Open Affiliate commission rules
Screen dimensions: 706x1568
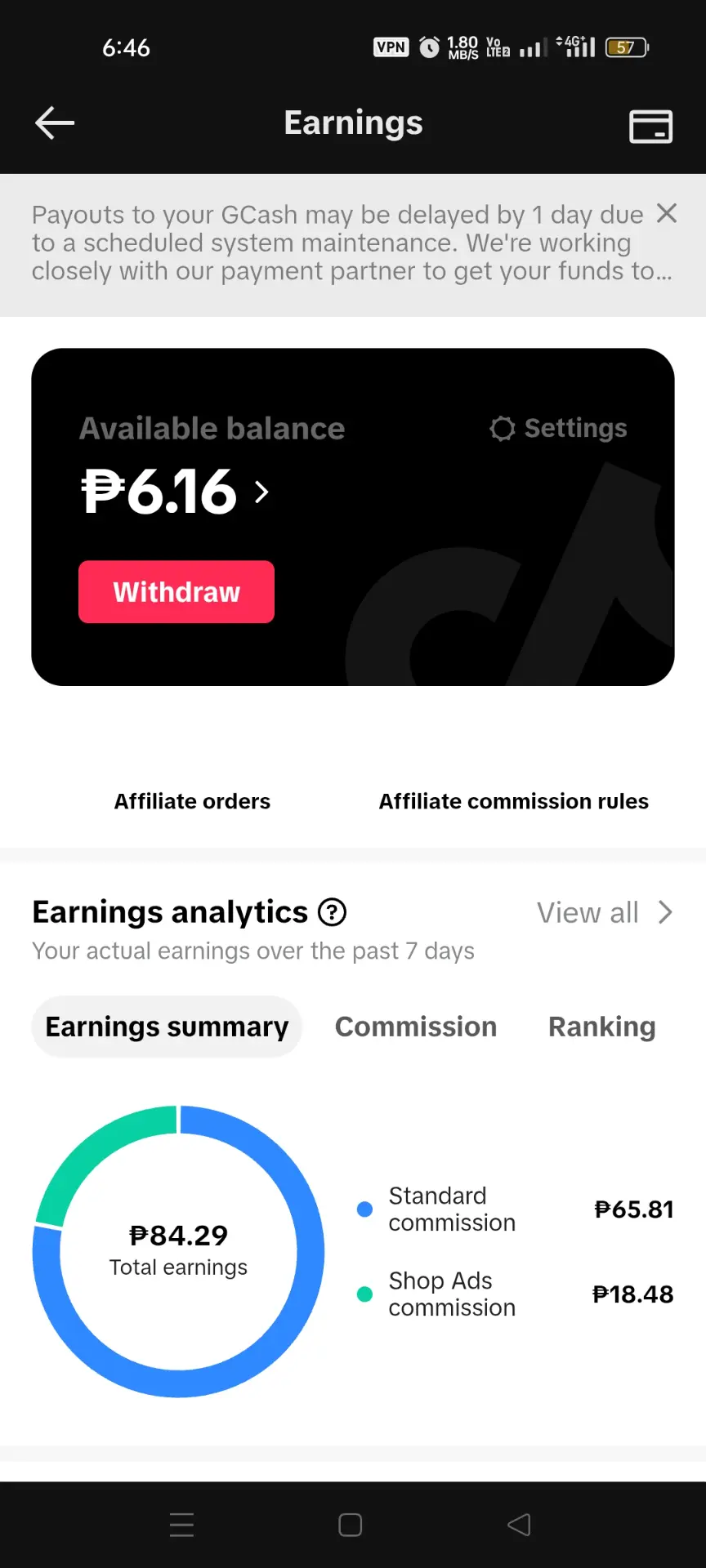pyautogui.click(x=513, y=801)
